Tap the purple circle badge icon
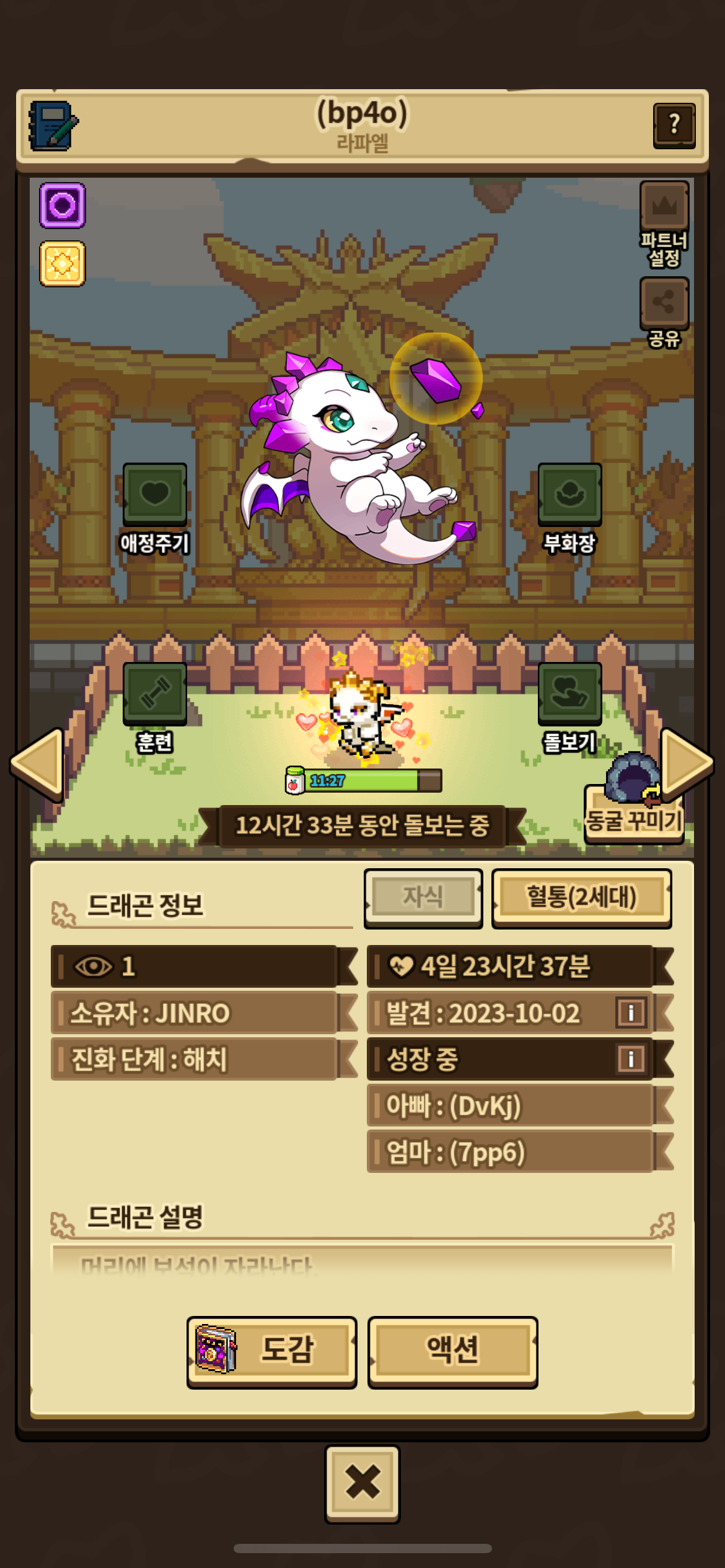 tap(63, 206)
